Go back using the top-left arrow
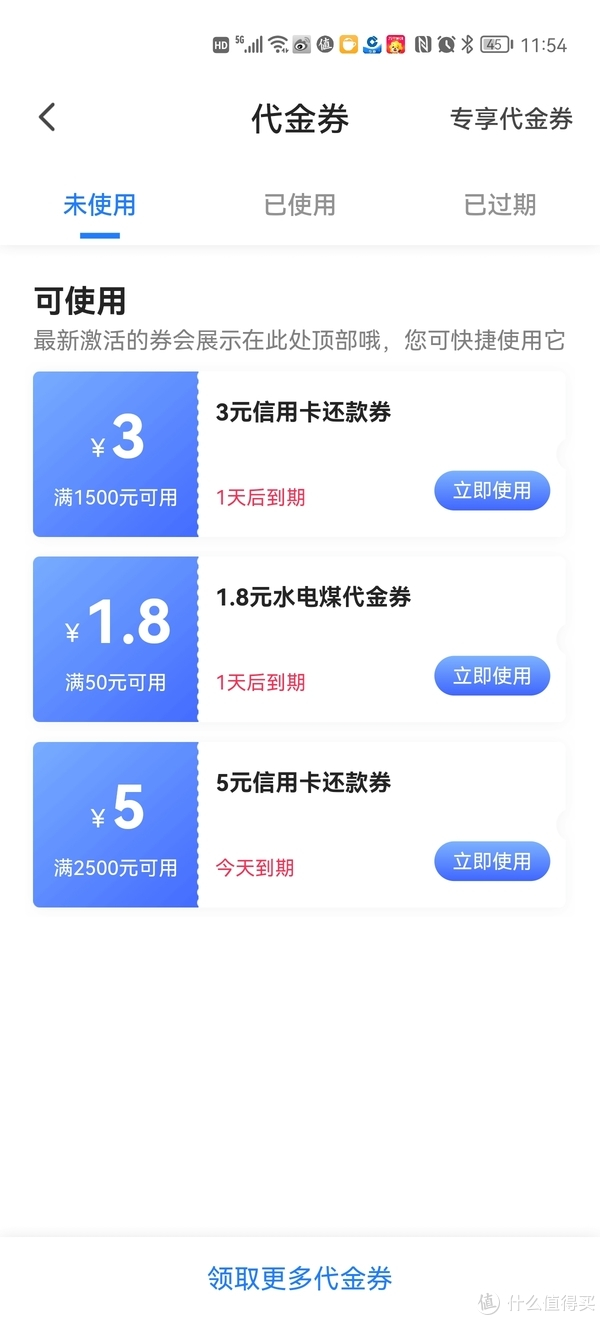The height and width of the screenshot is (1320, 600). (47, 118)
